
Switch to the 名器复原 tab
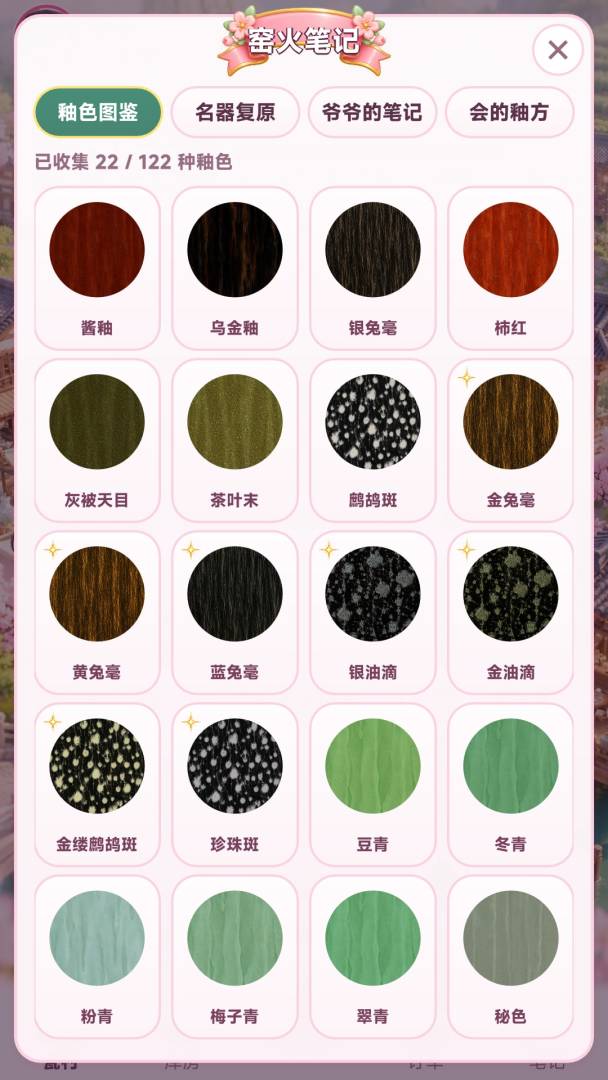coord(235,112)
